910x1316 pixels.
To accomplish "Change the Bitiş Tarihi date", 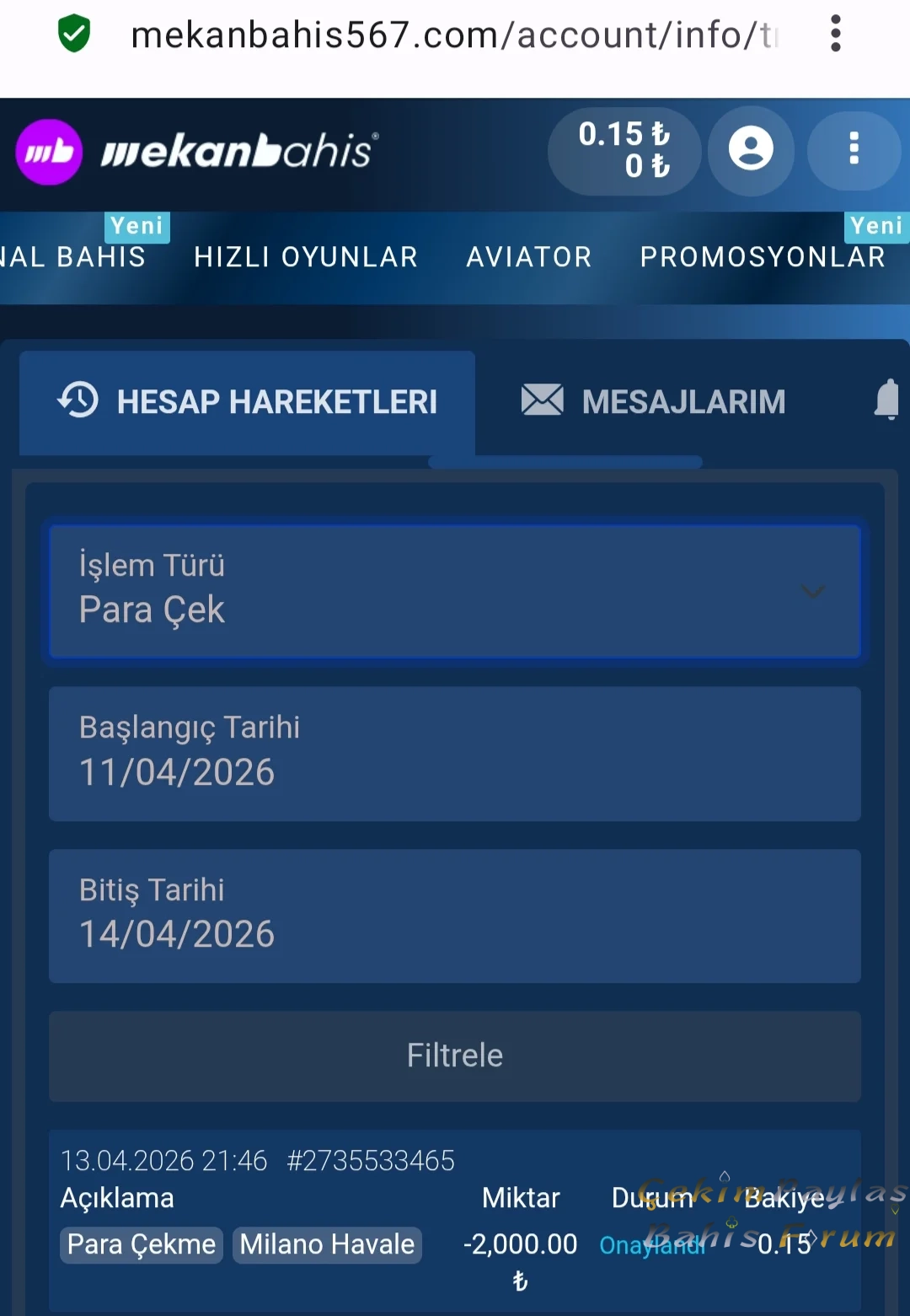I will [x=455, y=916].
